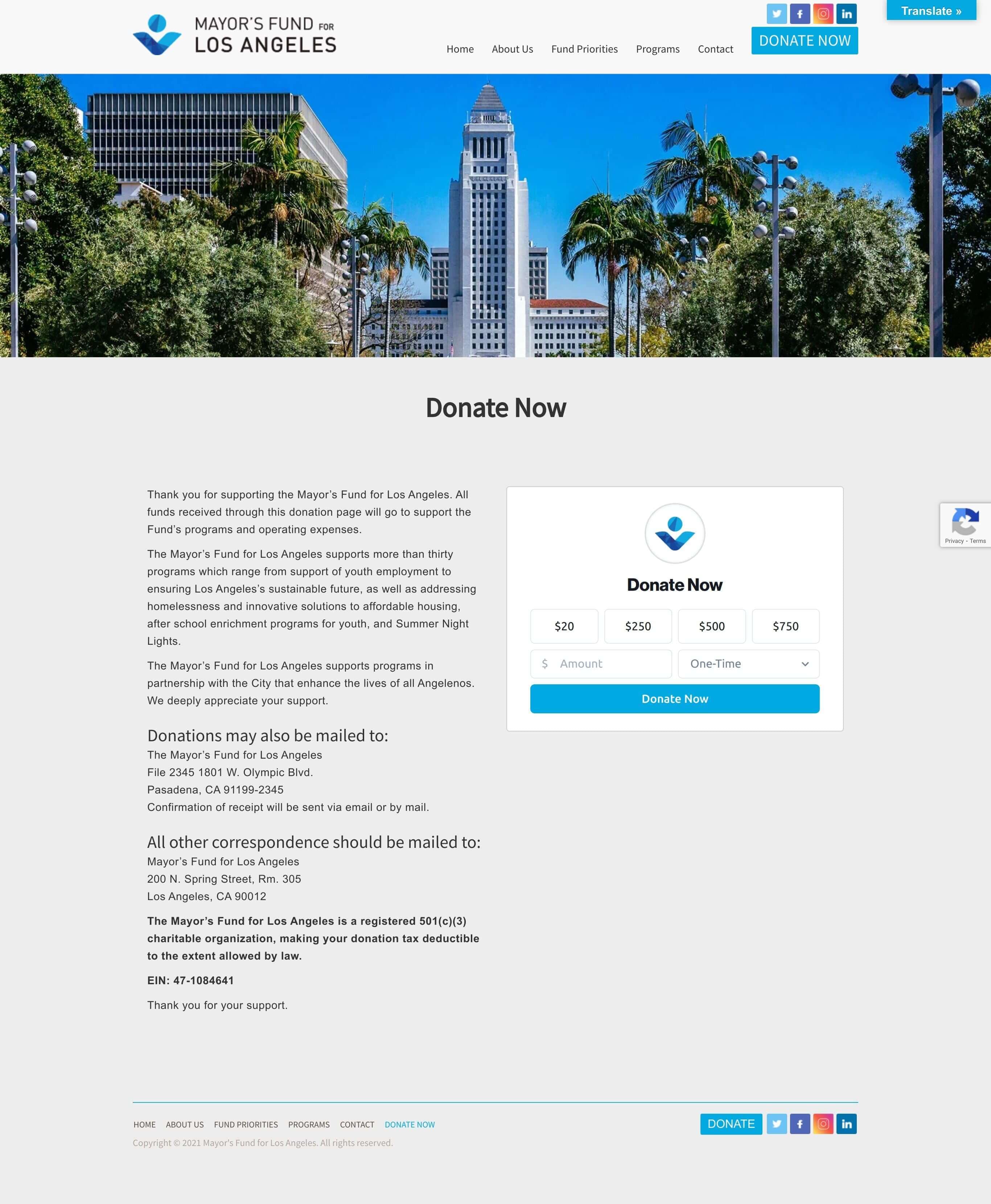This screenshot has width=991, height=1204.
Task: Open FUND PRIORITIES in the footer
Action: [x=246, y=1124]
